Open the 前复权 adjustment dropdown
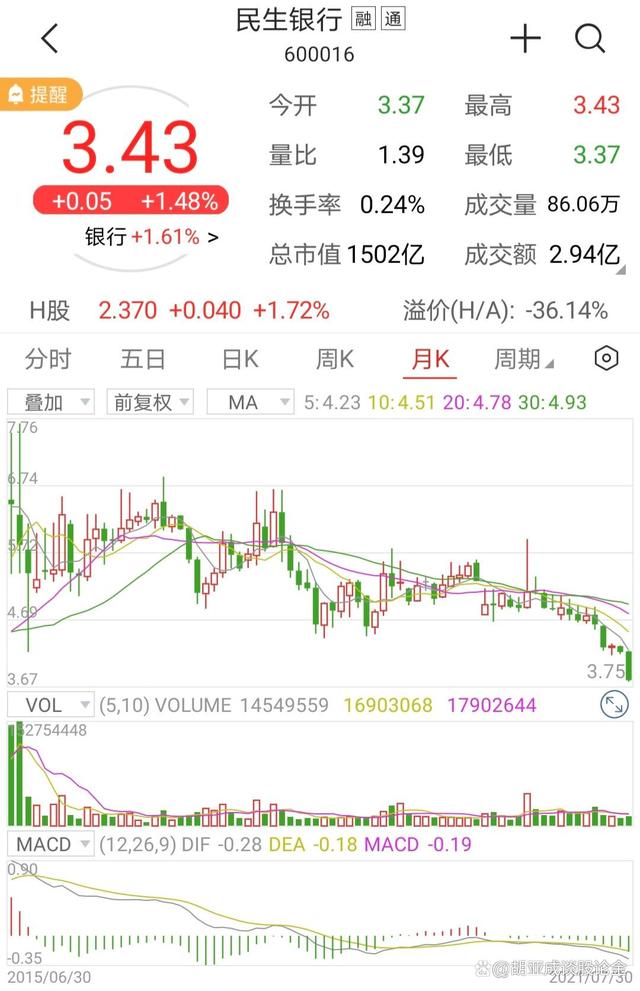 coord(151,402)
